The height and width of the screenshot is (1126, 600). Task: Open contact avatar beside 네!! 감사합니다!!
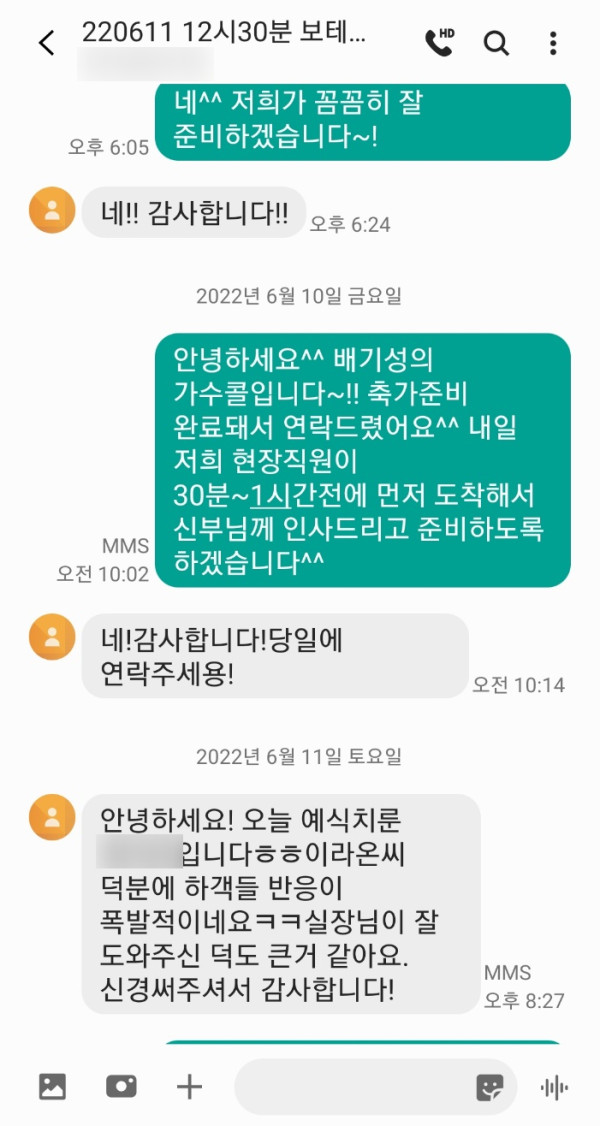click(x=52, y=210)
